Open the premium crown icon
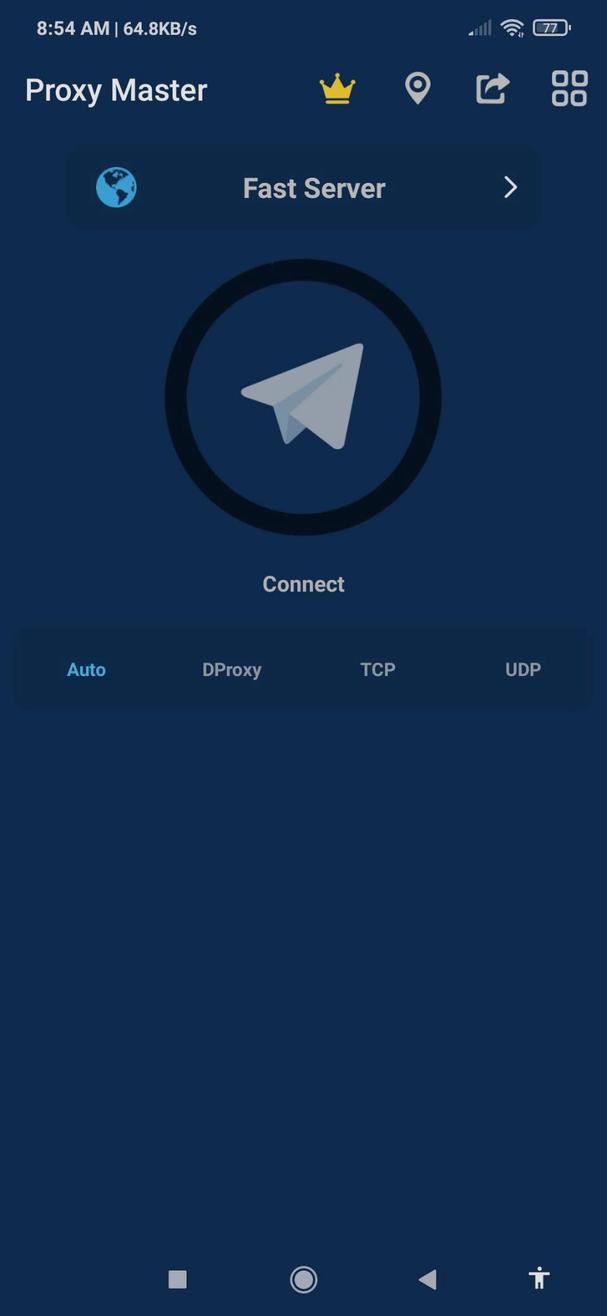This screenshot has width=607, height=1316. (337, 90)
